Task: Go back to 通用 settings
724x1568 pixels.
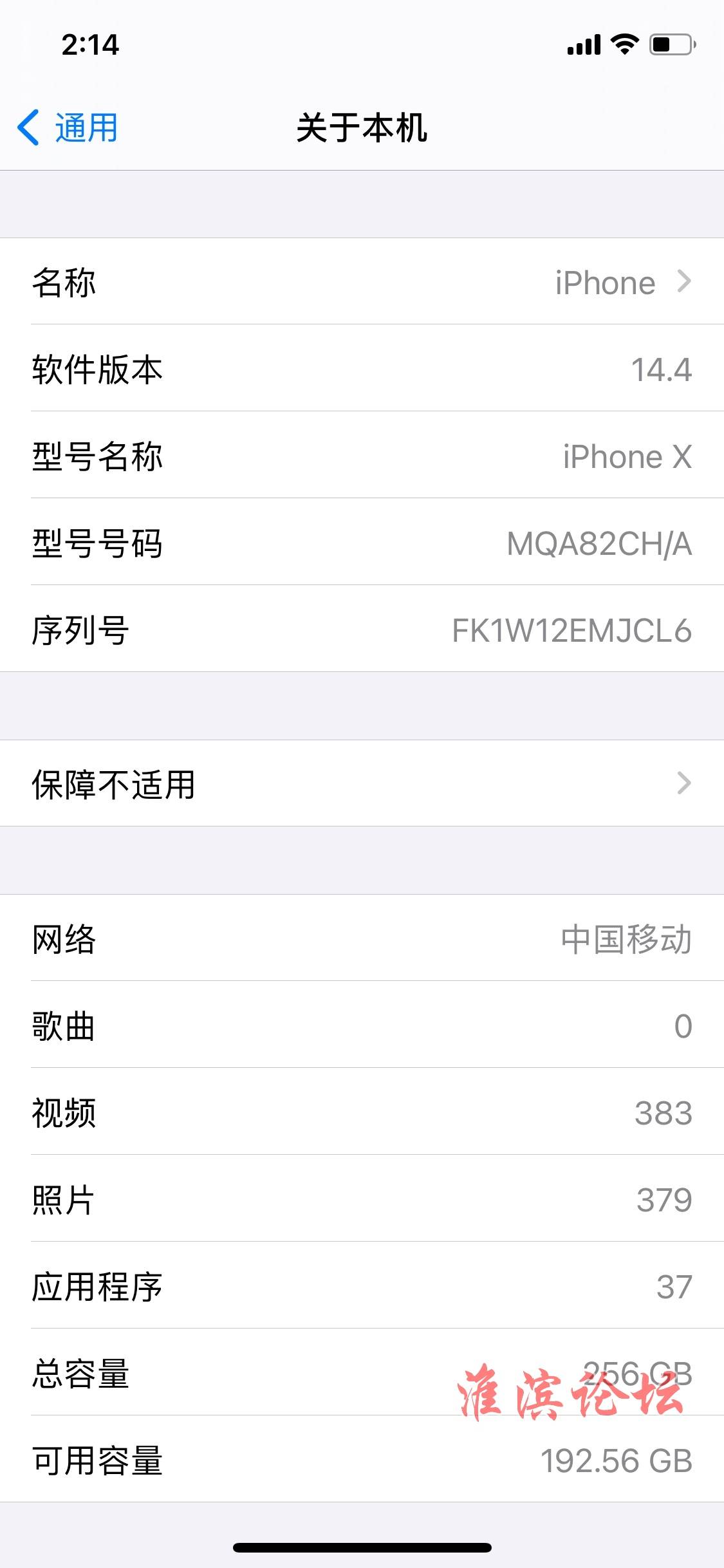Action: (68, 127)
